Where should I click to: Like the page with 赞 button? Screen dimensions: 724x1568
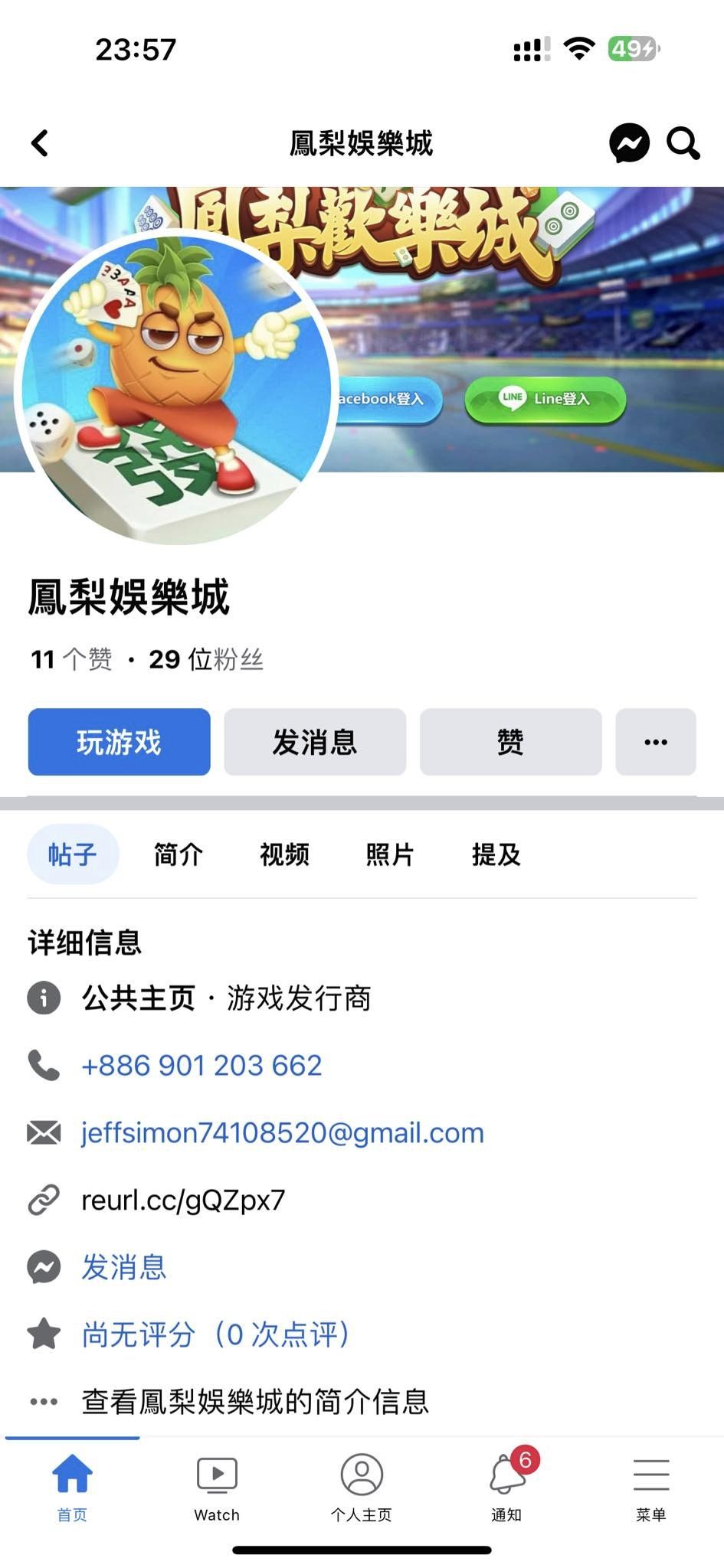(x=510, y=742)
